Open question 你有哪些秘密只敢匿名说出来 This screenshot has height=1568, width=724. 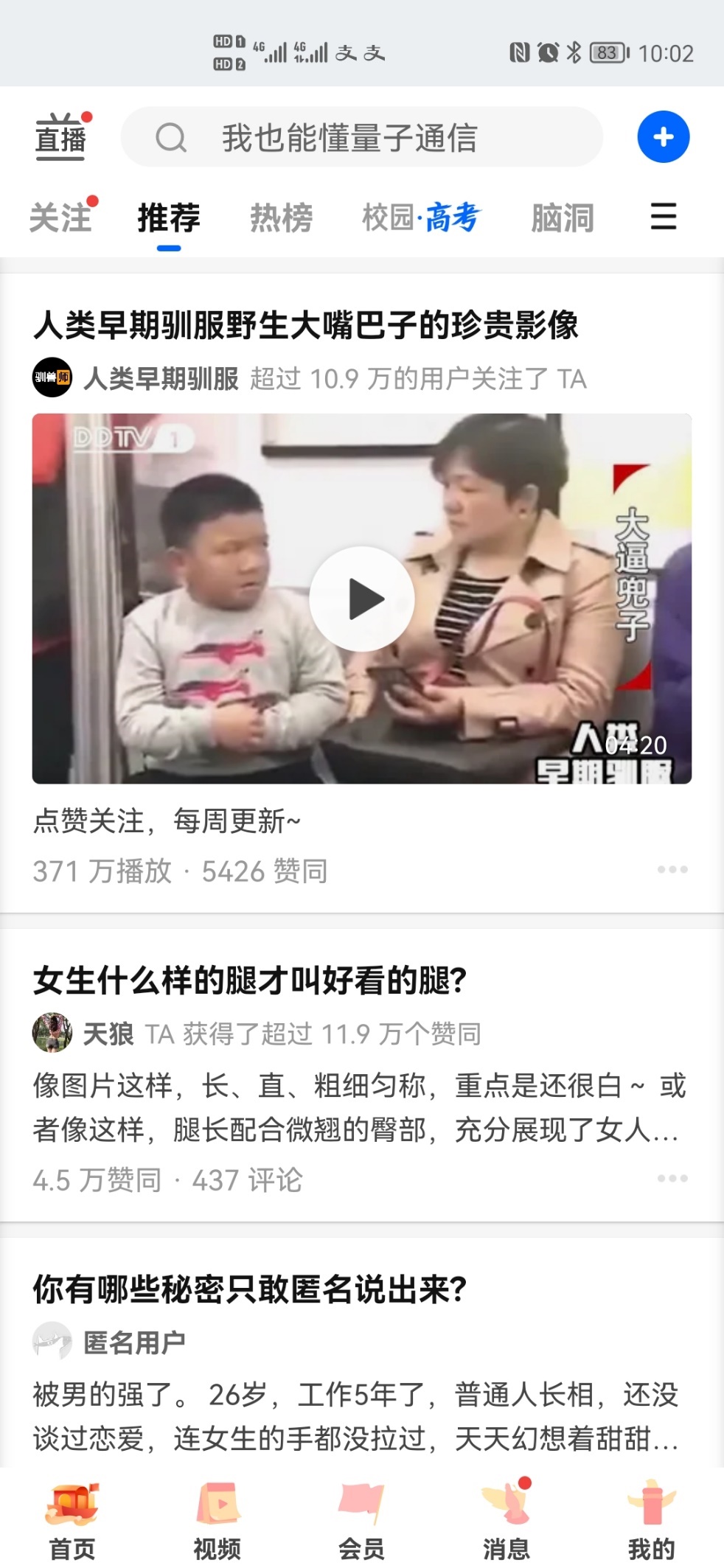click(250, 1289)
